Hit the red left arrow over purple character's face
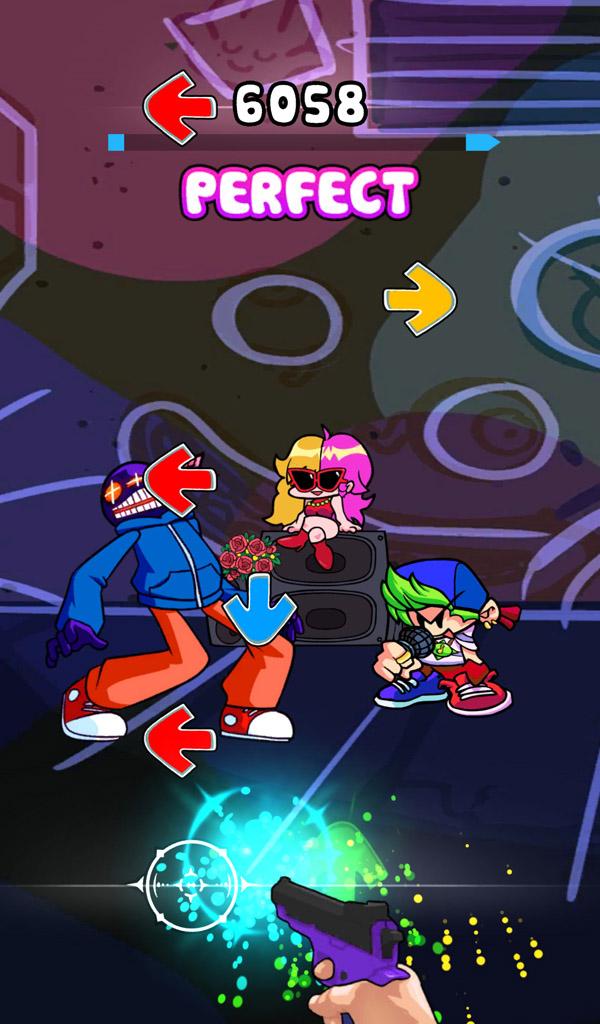The width and height of the screenshot is (600, 1024). tap(180, 480)
